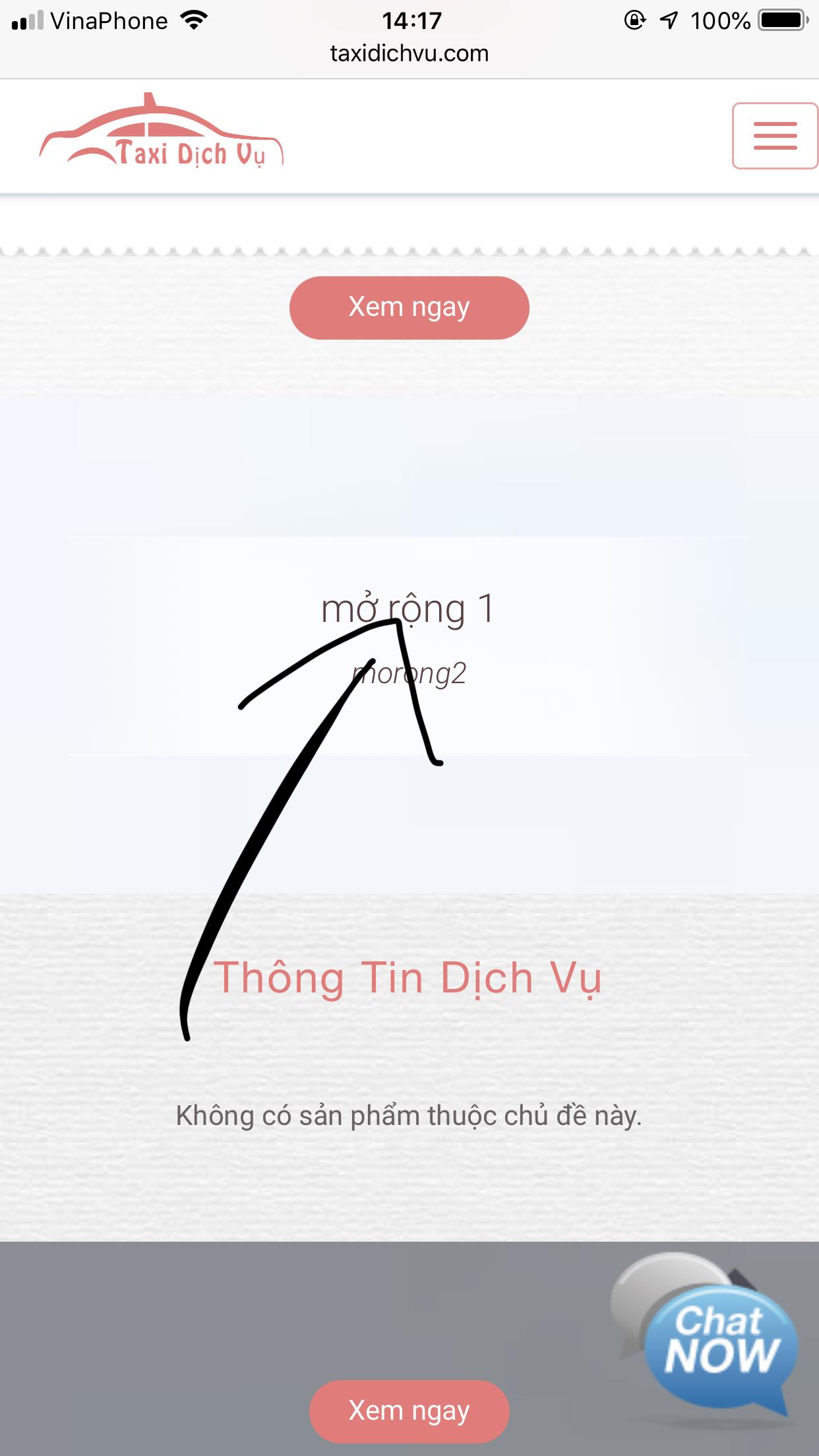
Task: Tap the upper Xem ngay button
Action: [x=409, y=308]
